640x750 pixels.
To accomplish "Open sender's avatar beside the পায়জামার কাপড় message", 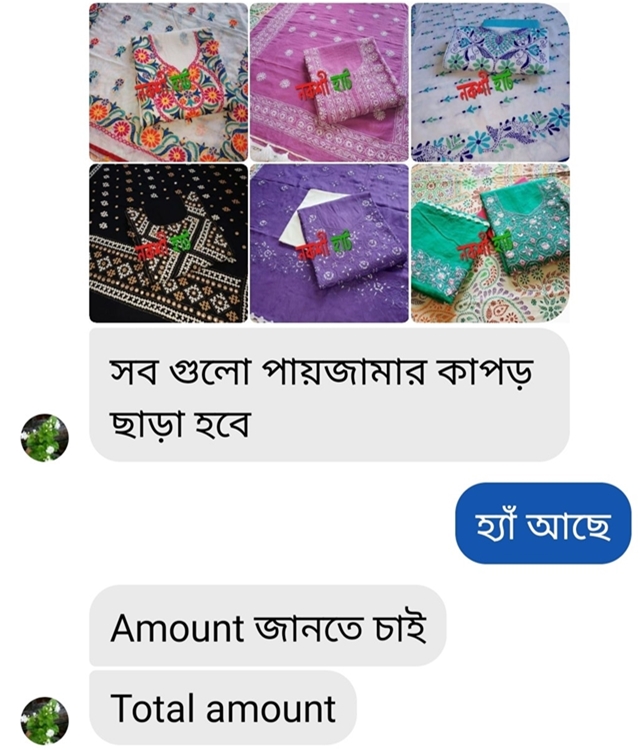I will click(x=45, y=438).
